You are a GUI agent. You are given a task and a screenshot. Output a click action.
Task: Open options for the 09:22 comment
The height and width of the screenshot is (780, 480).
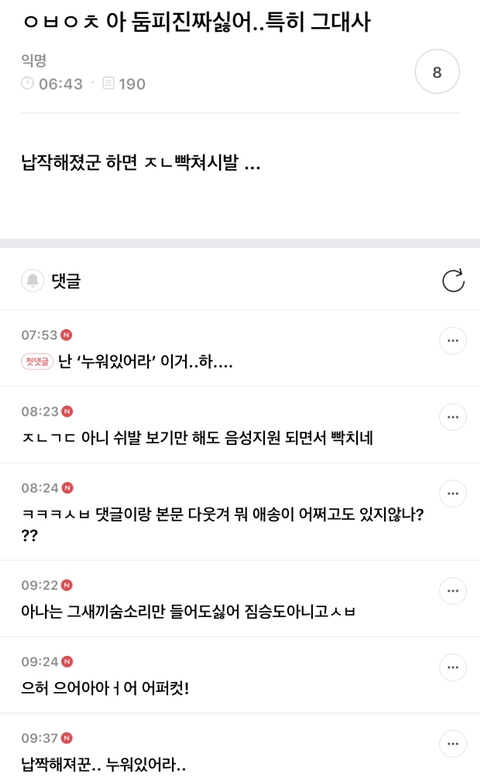pyautogui.click(x=453, y=590)
